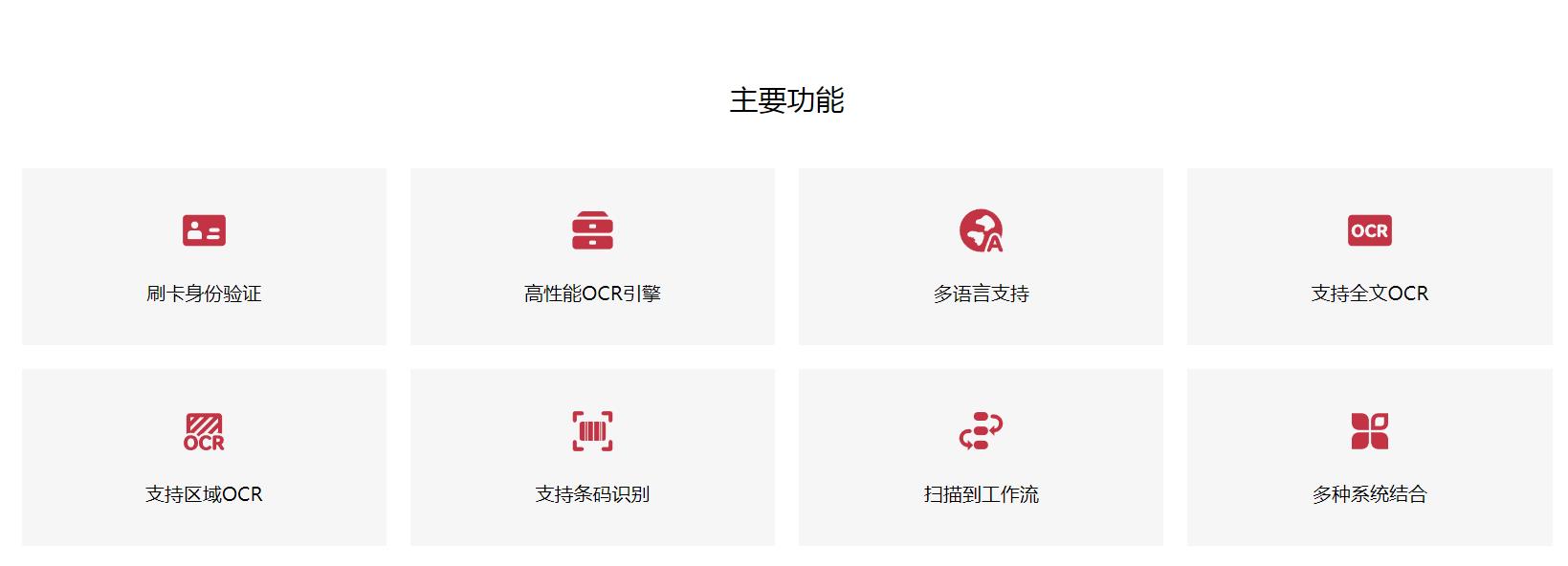Viewport: 1568px width, 566px height.
Task: Open the 刷卡身份验证 feature card
Action: (x=204, y=256)
